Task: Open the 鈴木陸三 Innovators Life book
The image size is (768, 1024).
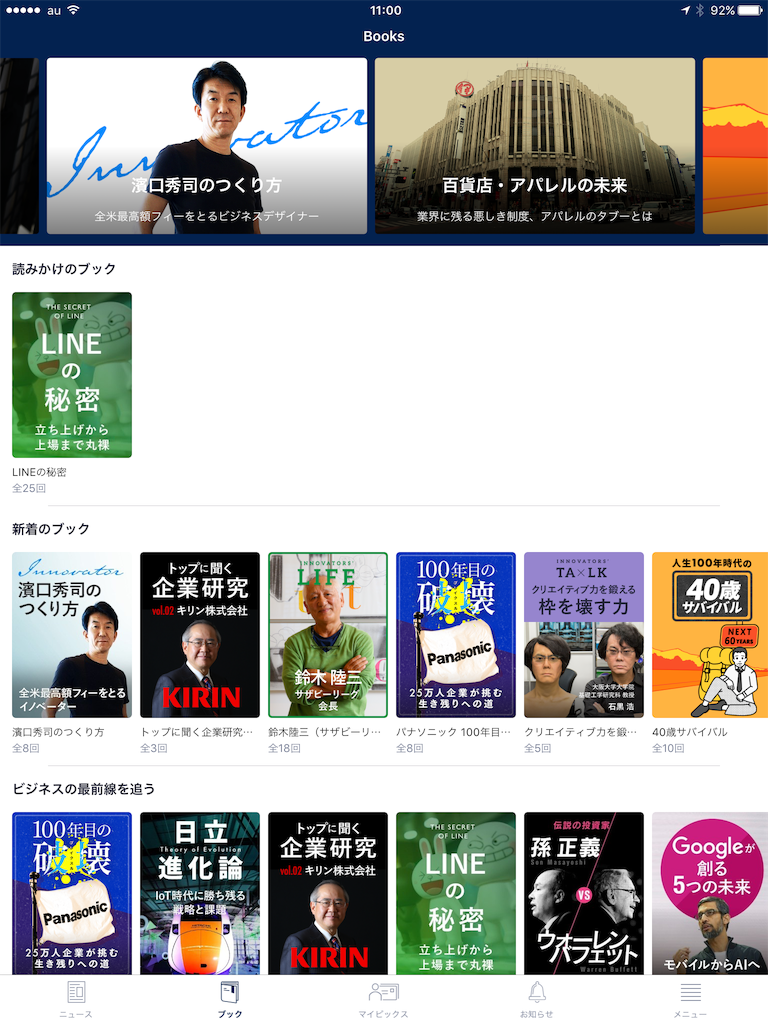Action: click(328, 635)
